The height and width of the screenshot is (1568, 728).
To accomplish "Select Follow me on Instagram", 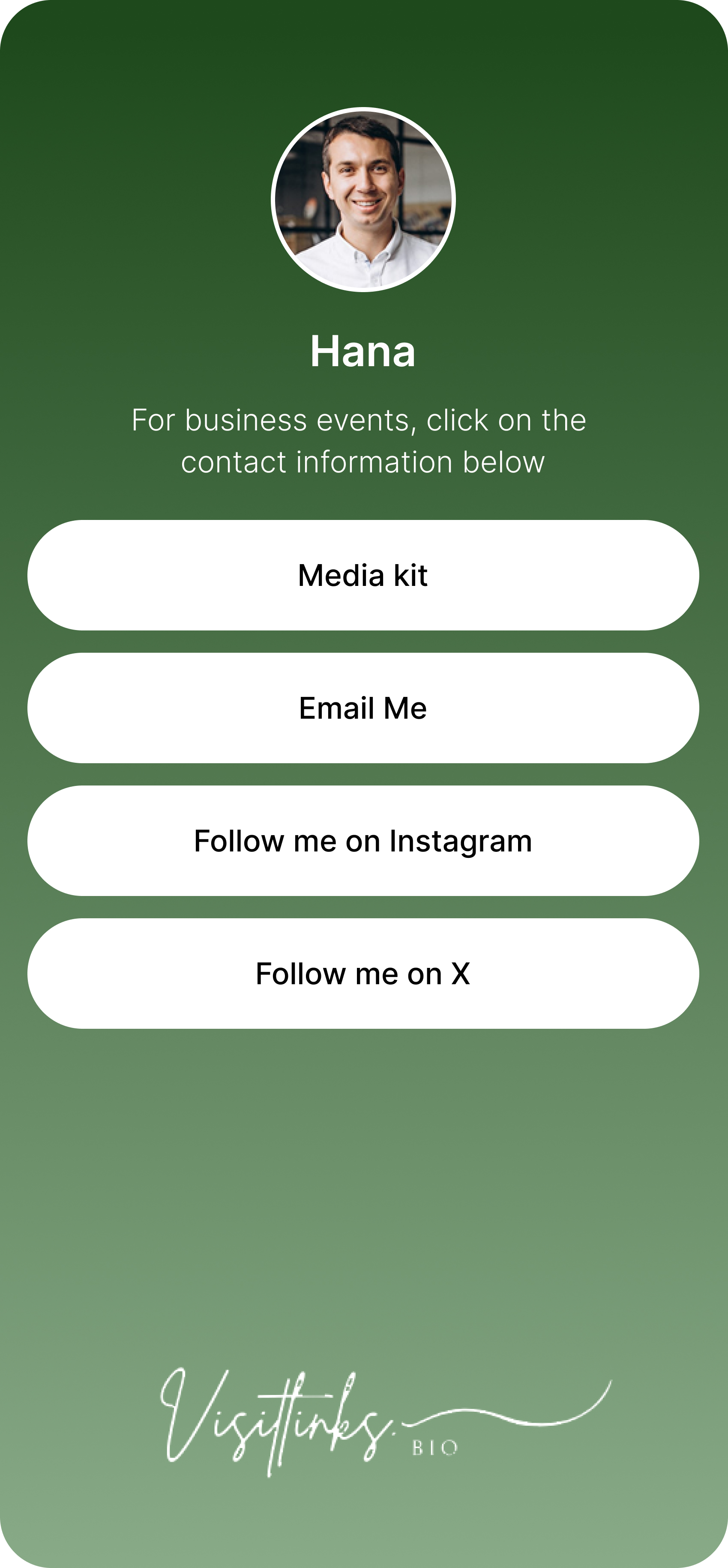I will 363,841.
